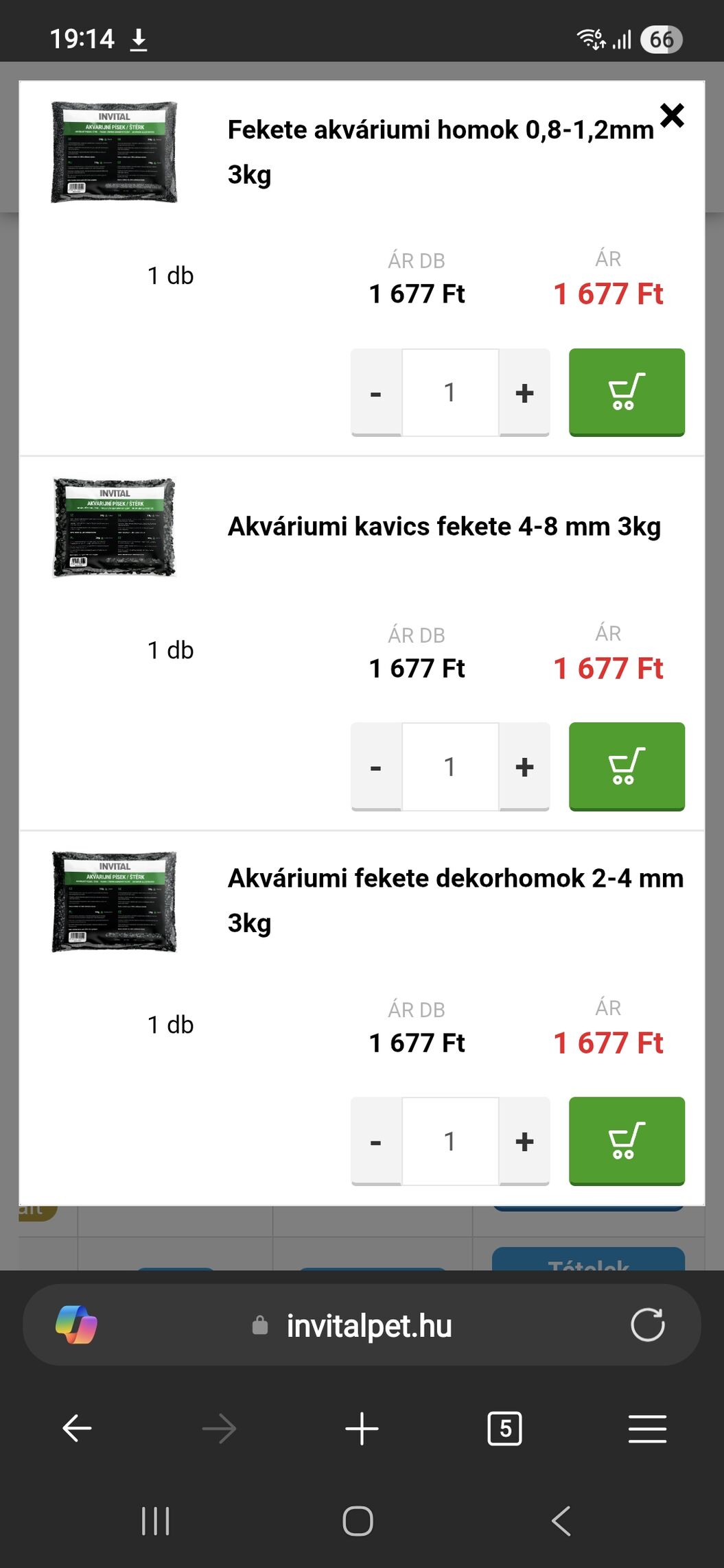Viewport: 724px width, 1568px height.
Task: Increase quantity of Akváriumi fekete dekorhomok 2-4 mm
Action: point(524,1141)
